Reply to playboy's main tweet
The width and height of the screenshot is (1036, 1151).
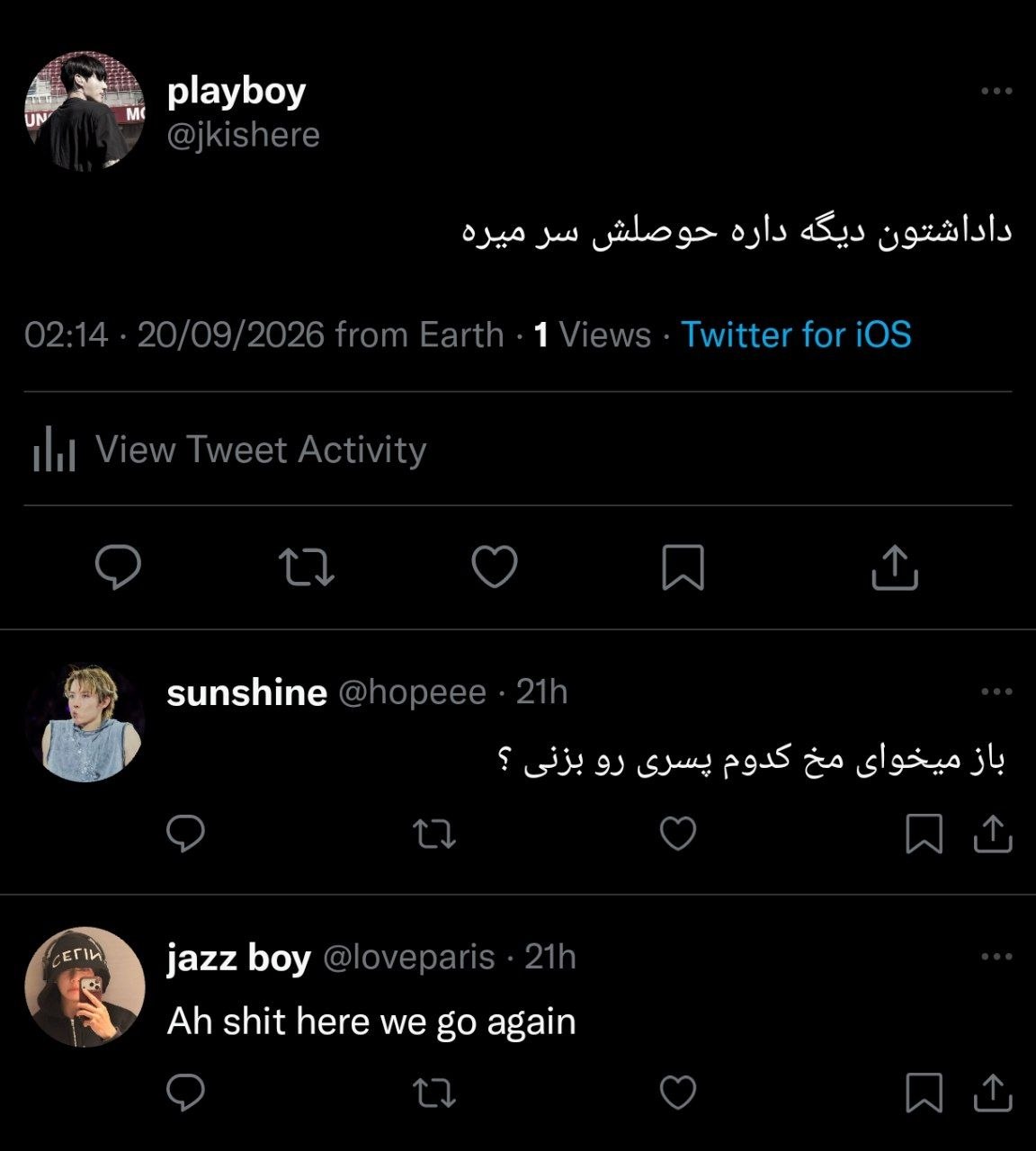click(118, 567)
